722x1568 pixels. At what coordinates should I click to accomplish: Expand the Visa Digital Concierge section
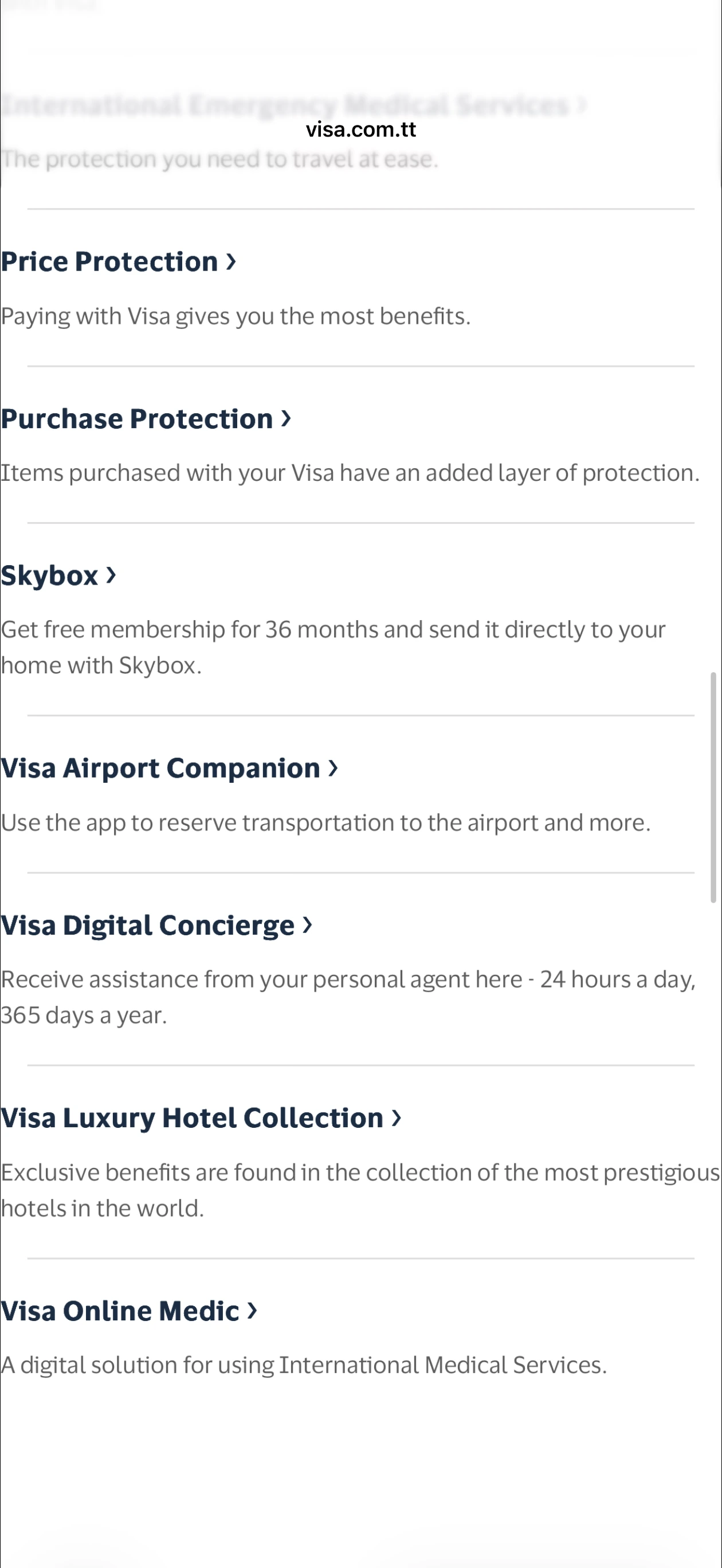tap(147, 926)
